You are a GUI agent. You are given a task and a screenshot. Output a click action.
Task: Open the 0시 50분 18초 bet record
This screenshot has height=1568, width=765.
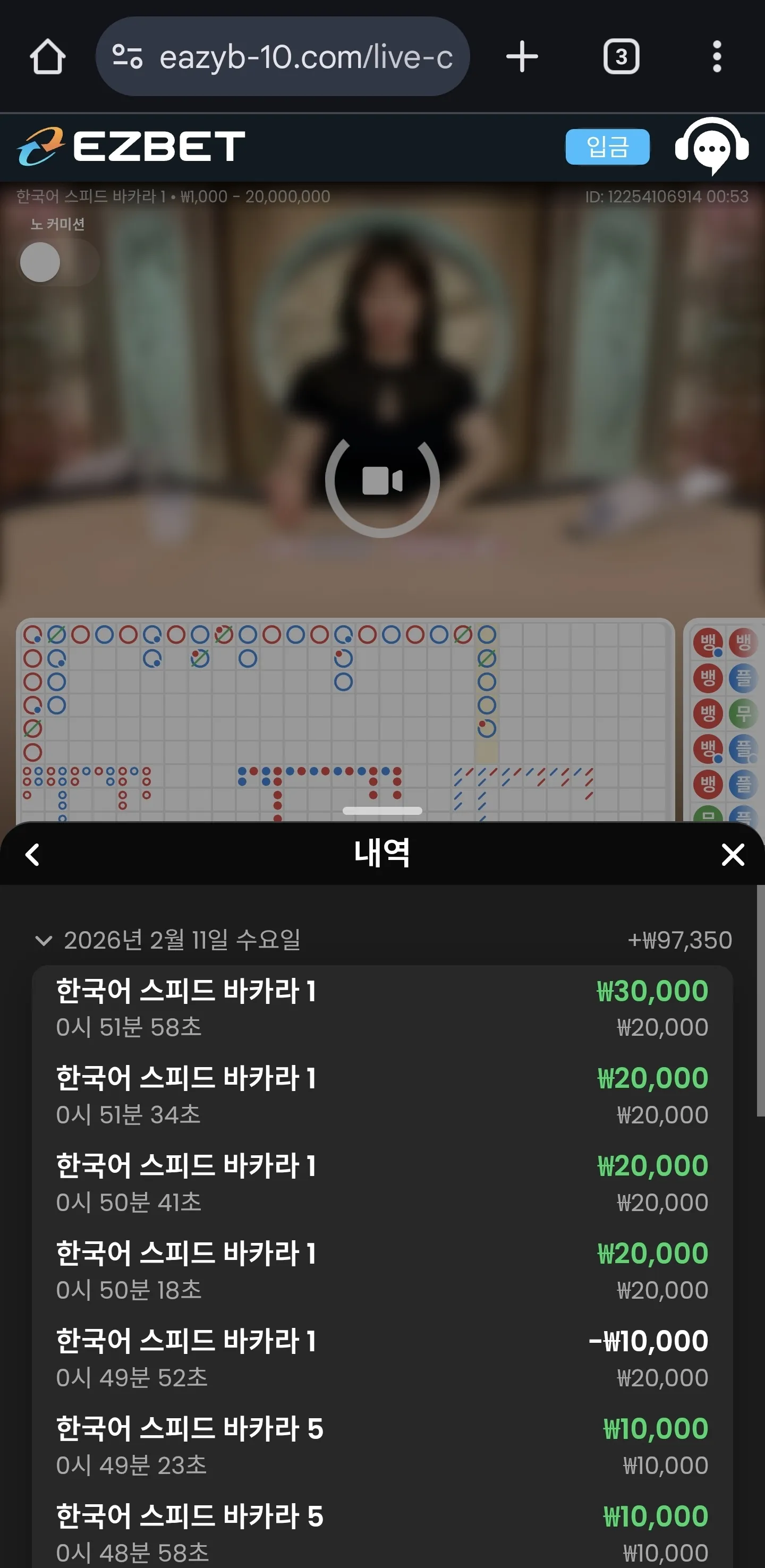[382, 1271]
